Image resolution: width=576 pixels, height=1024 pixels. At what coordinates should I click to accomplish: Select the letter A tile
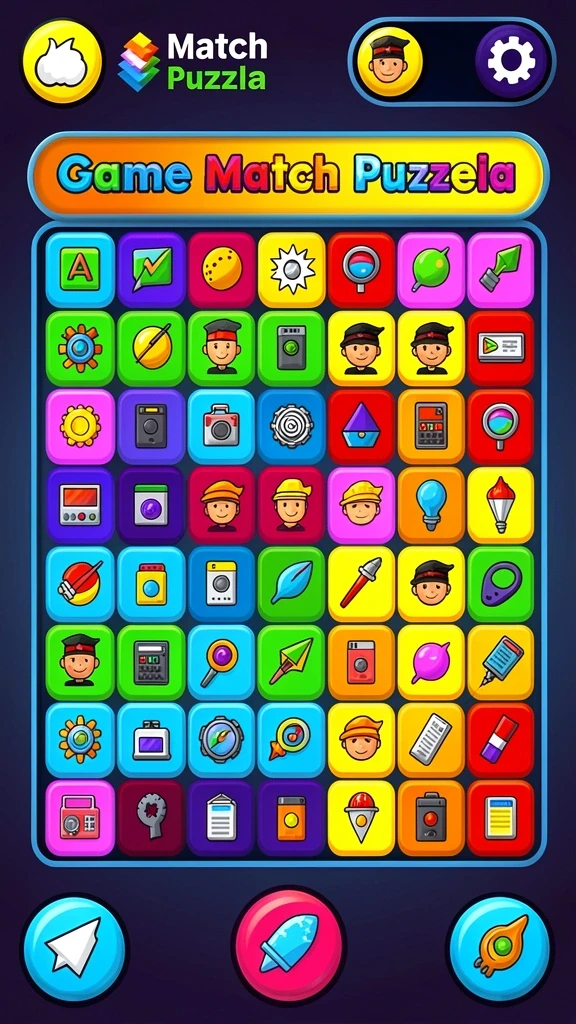(x=80, y=269)
